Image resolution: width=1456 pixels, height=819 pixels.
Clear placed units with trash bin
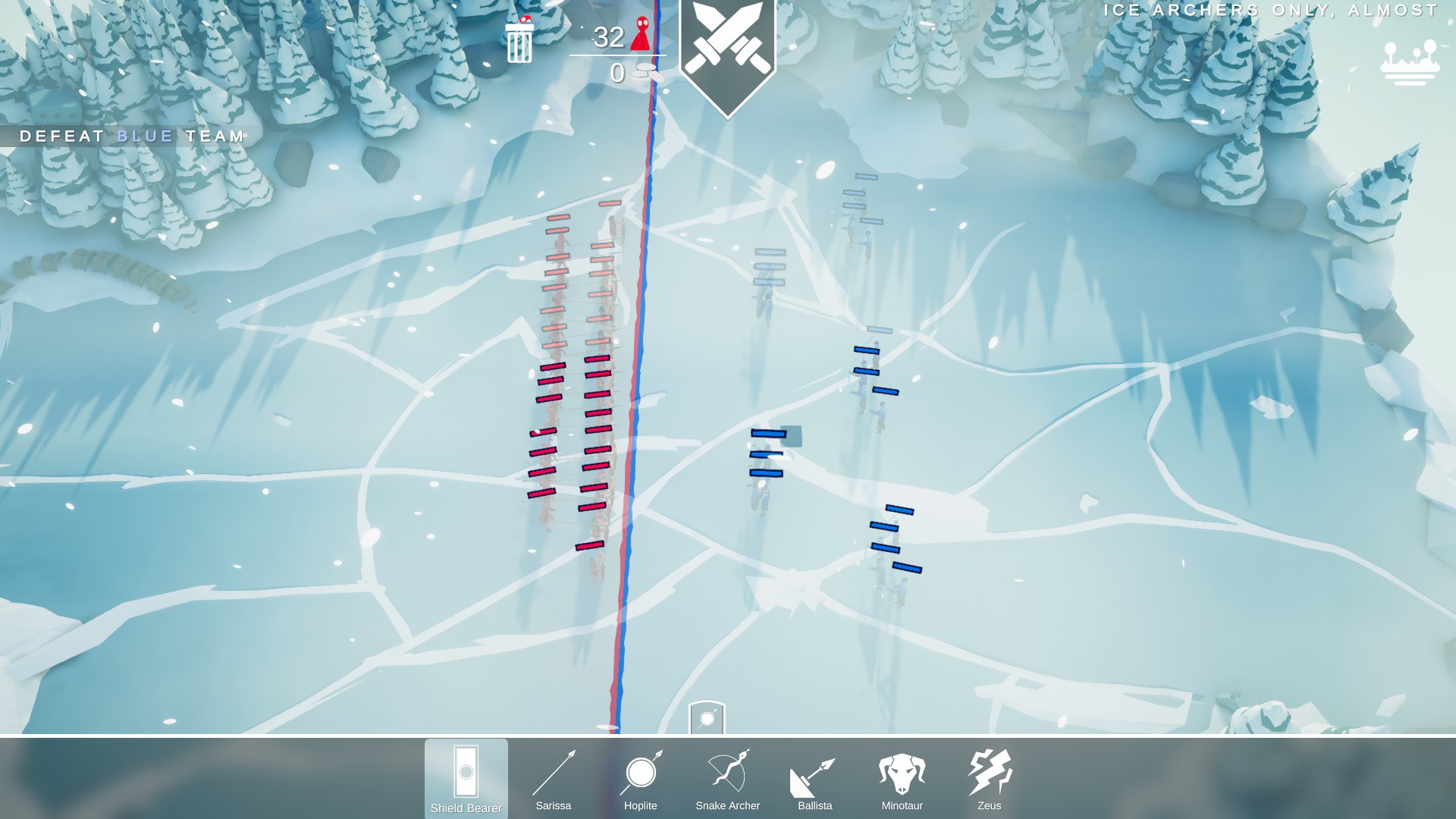519,41
